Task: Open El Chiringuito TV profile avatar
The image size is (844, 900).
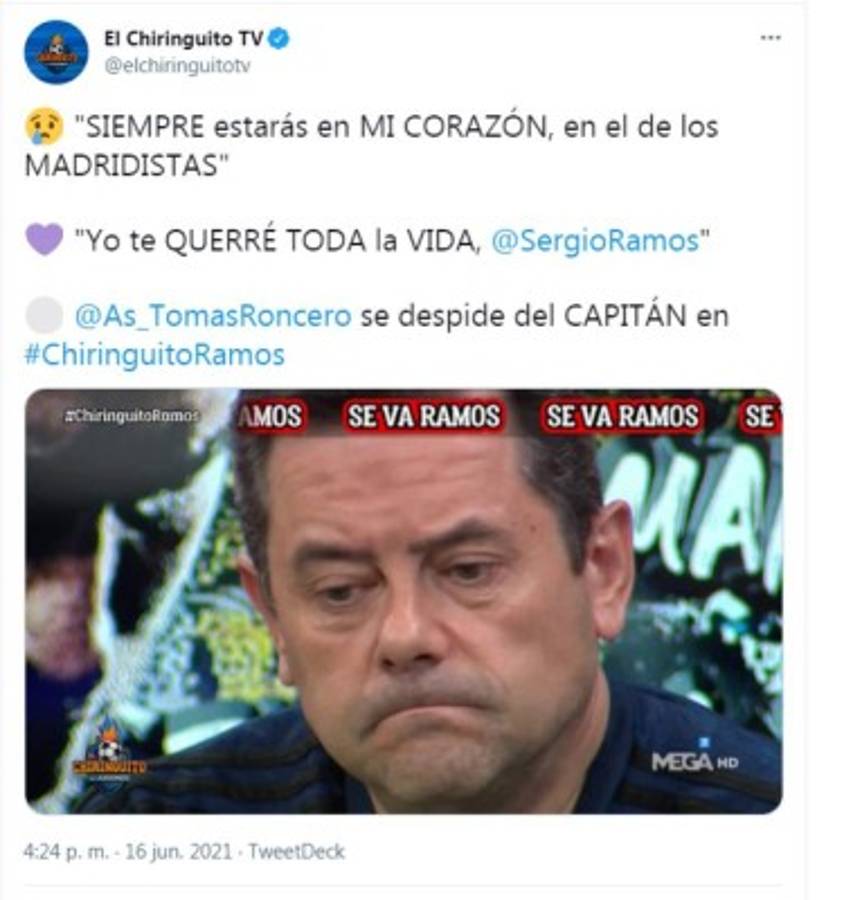Action: 56,52
